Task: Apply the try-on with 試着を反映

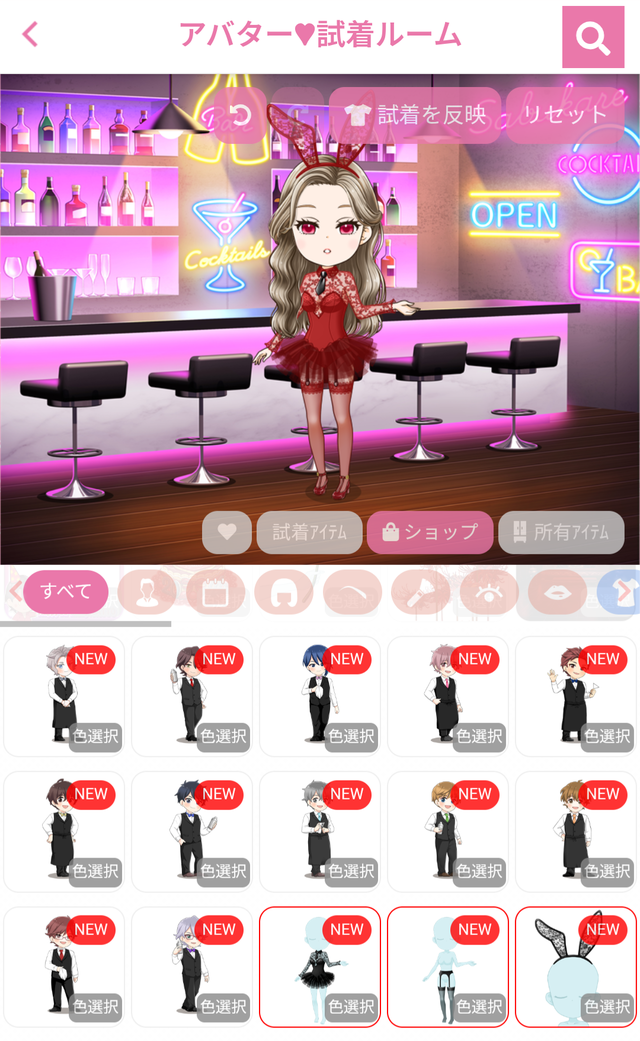Action: point(415,115)
